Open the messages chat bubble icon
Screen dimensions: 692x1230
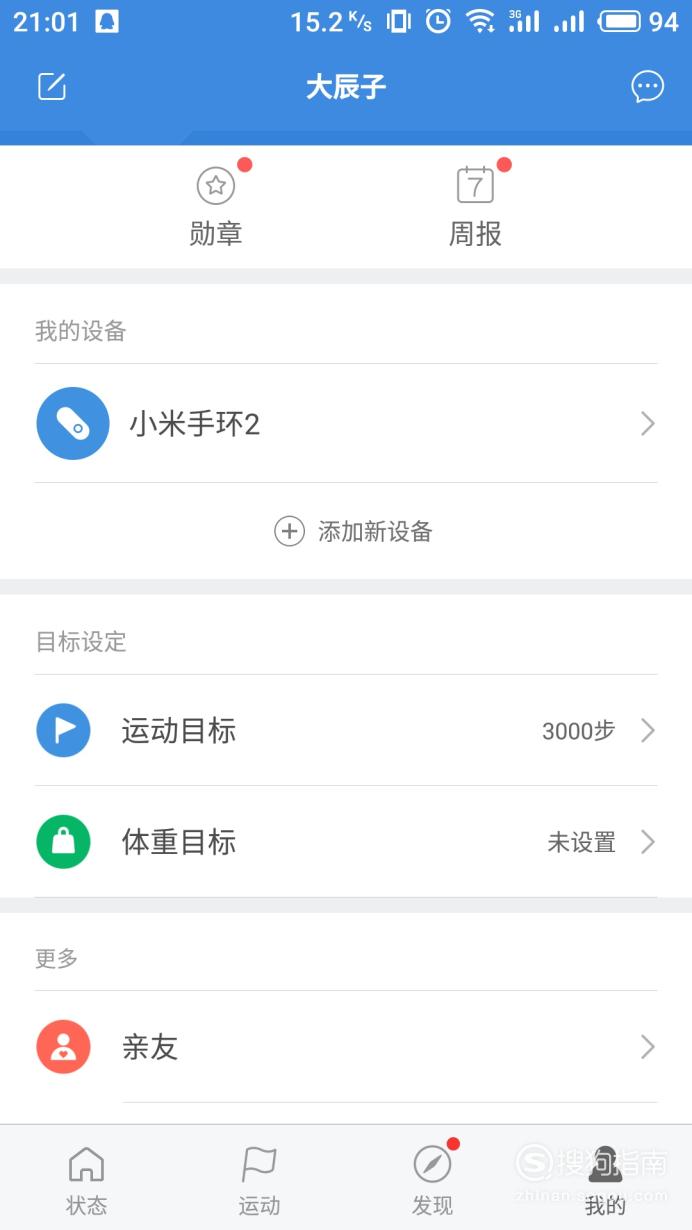647,87
